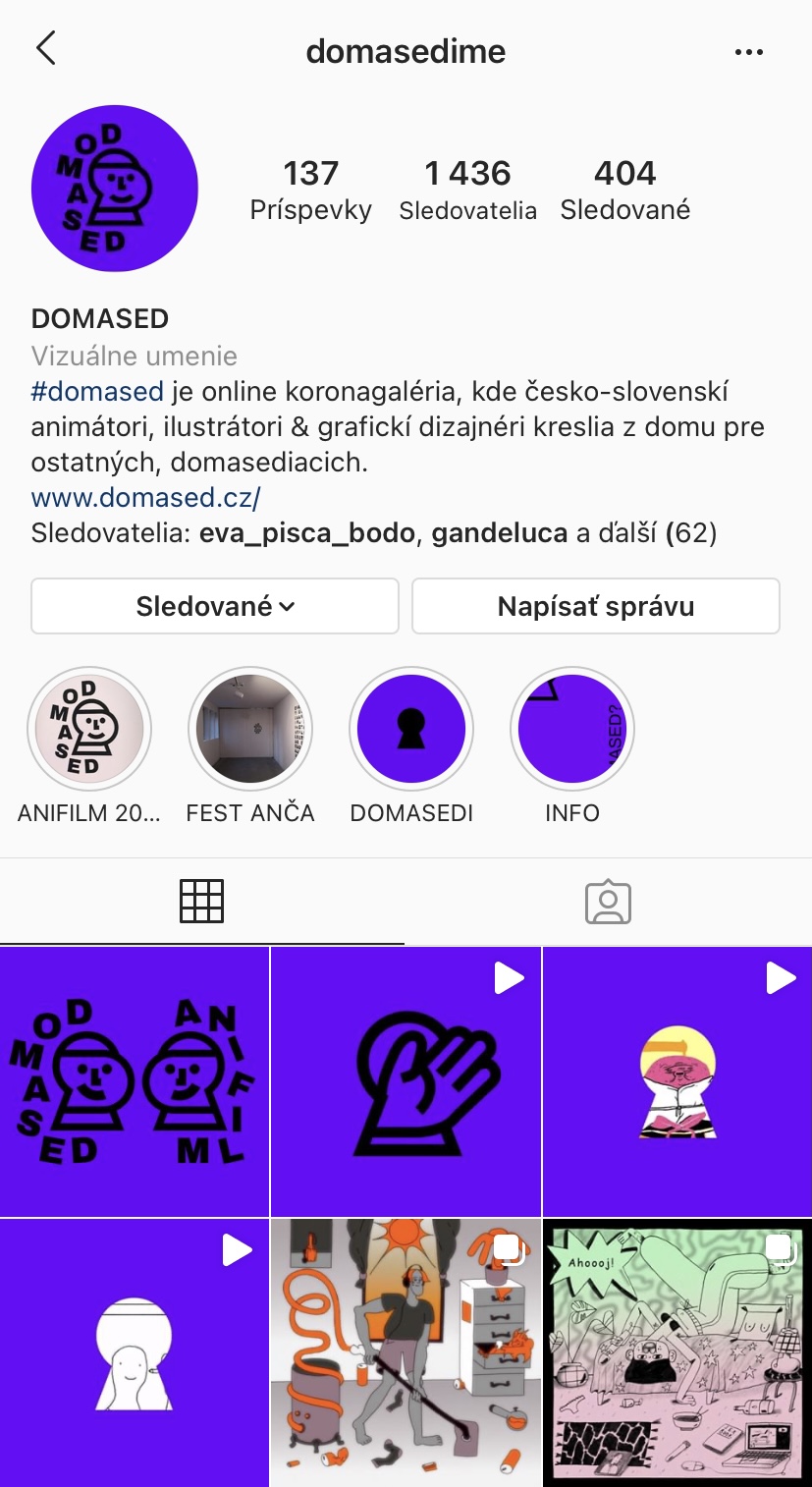
Task: Go back from the domasedime profile
Action: click(x=45, y=48)
